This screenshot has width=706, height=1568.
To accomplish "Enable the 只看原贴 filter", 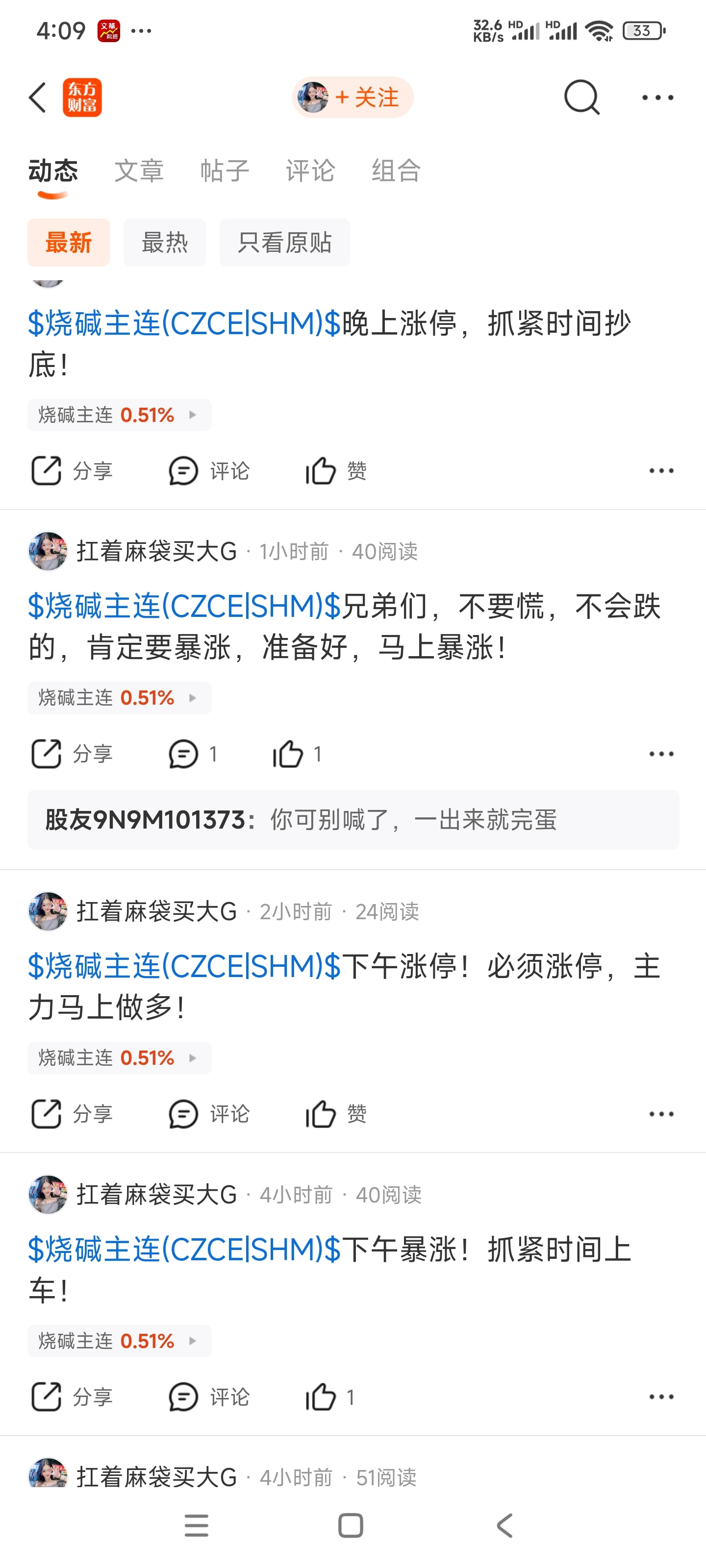I will [x=284, y=242].
